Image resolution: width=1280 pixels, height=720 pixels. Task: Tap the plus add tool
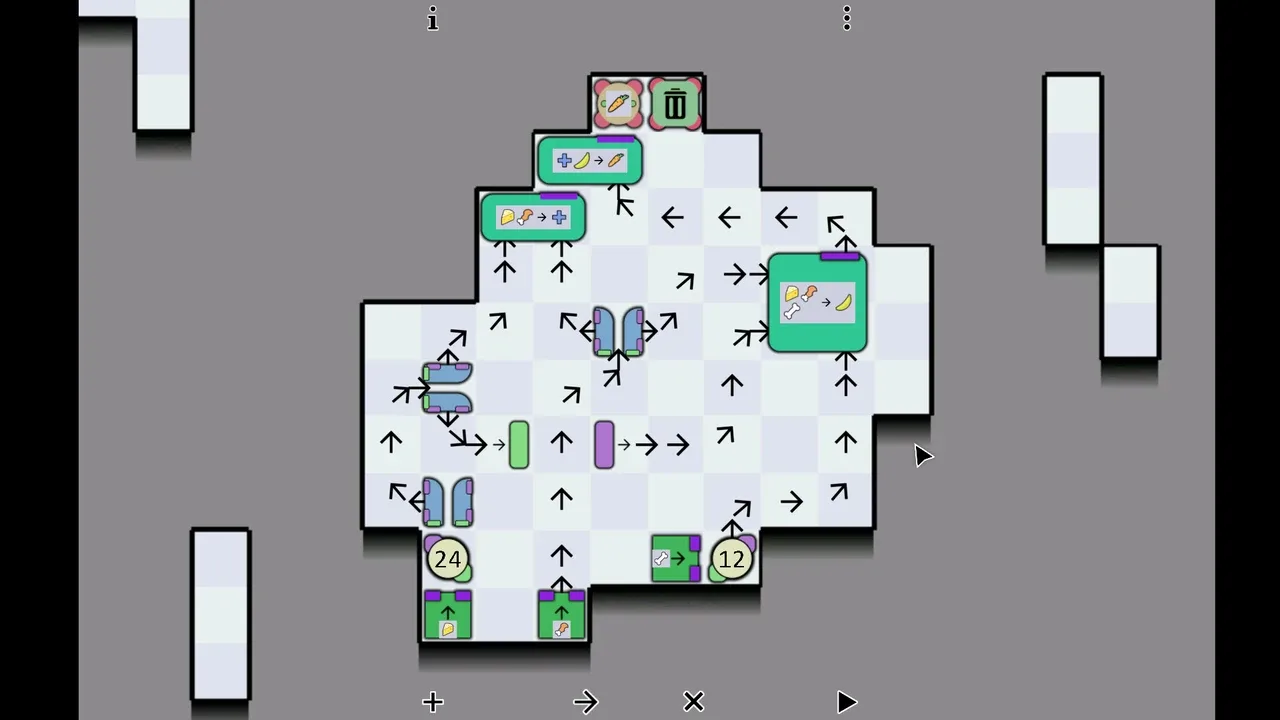(433, 702)
